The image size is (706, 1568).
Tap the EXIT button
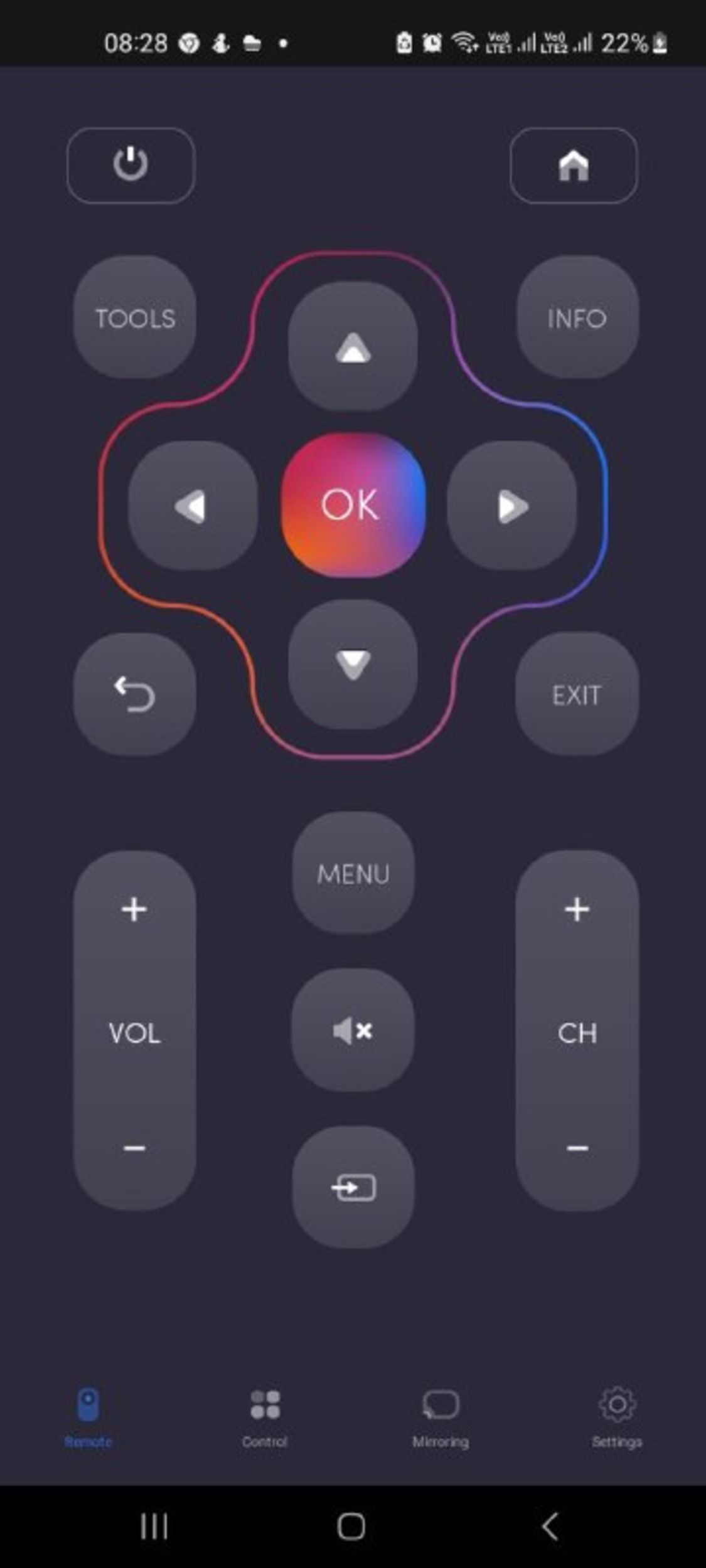(x=577, y=694)
